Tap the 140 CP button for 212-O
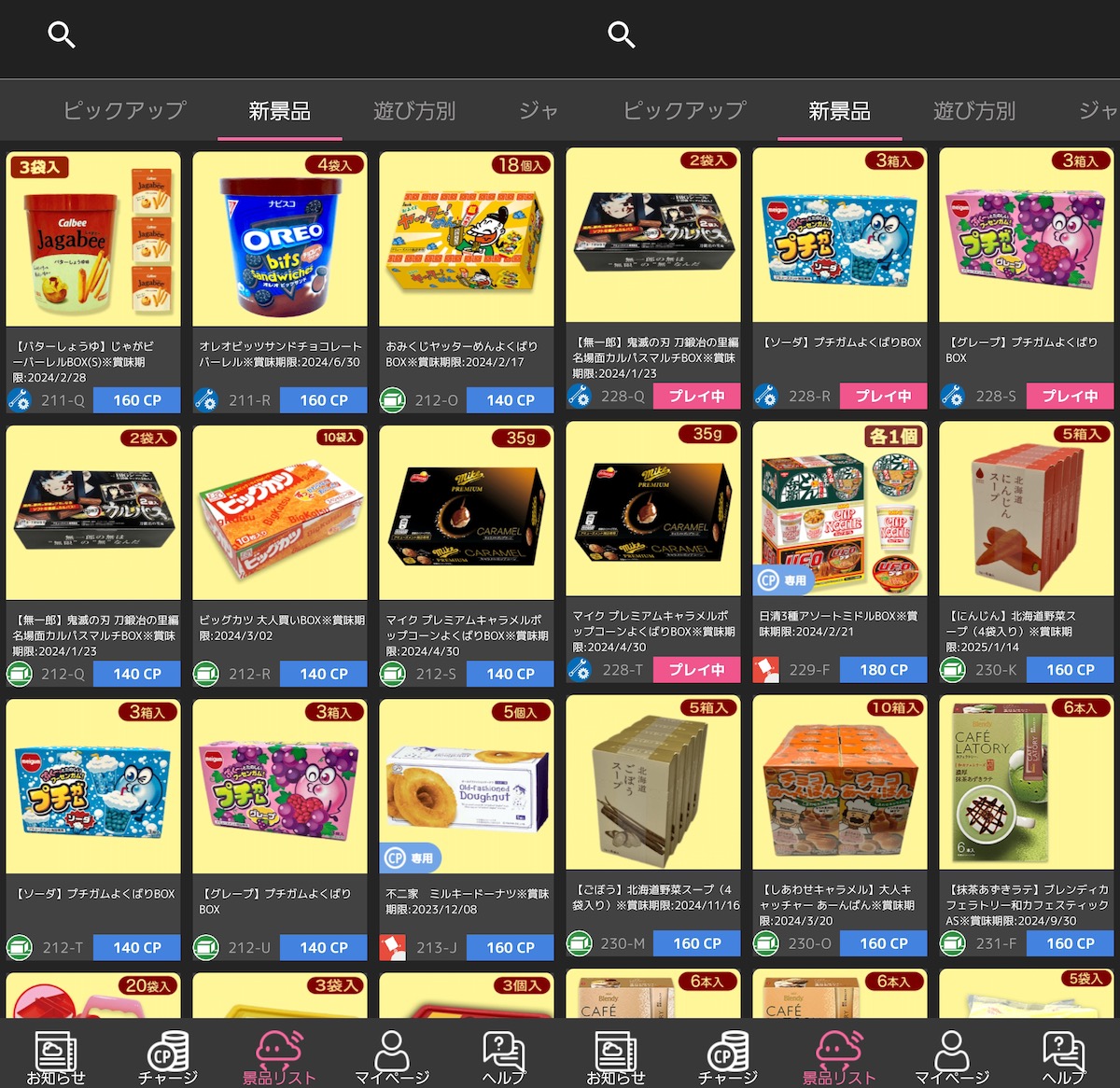The height and width of the screenshot is (1088, 1120). [510, 400]
